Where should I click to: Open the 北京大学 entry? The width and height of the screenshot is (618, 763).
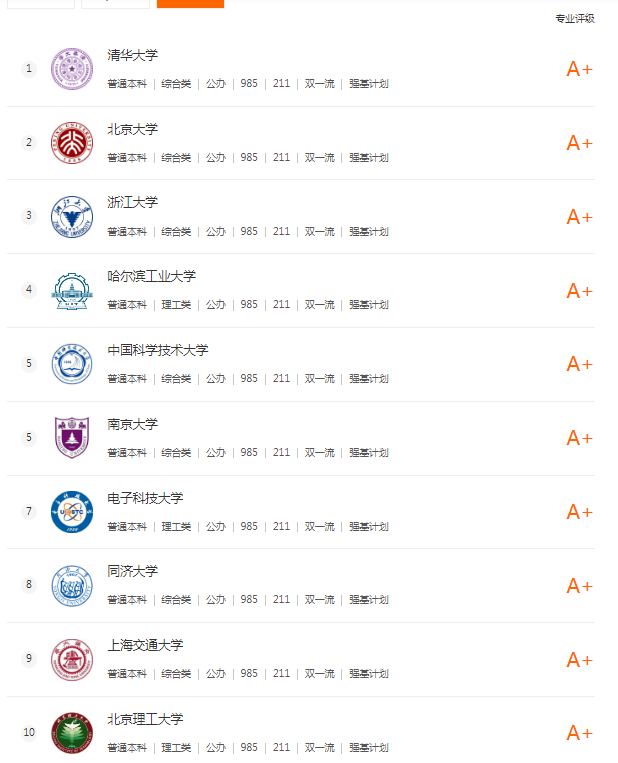click(x=132, y=129)
